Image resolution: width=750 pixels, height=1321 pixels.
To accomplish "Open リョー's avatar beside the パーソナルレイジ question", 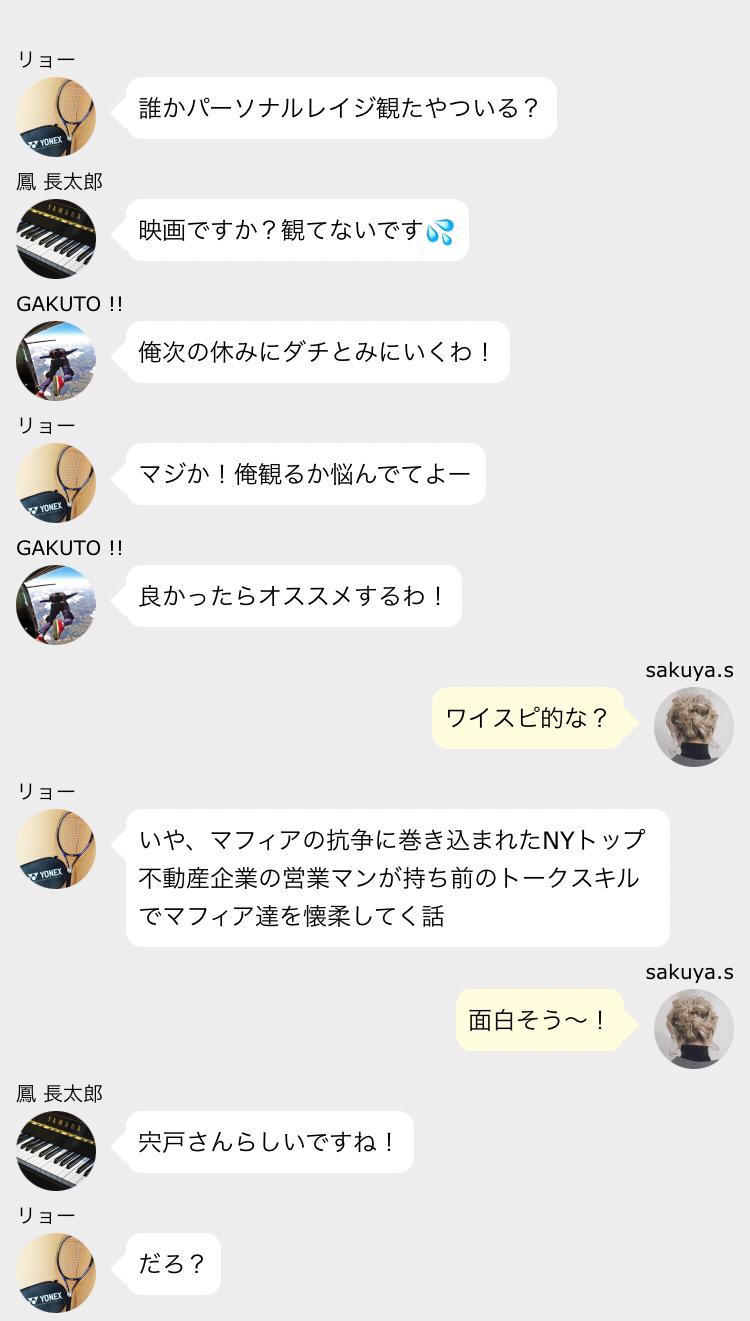I will tap(56, 117).
